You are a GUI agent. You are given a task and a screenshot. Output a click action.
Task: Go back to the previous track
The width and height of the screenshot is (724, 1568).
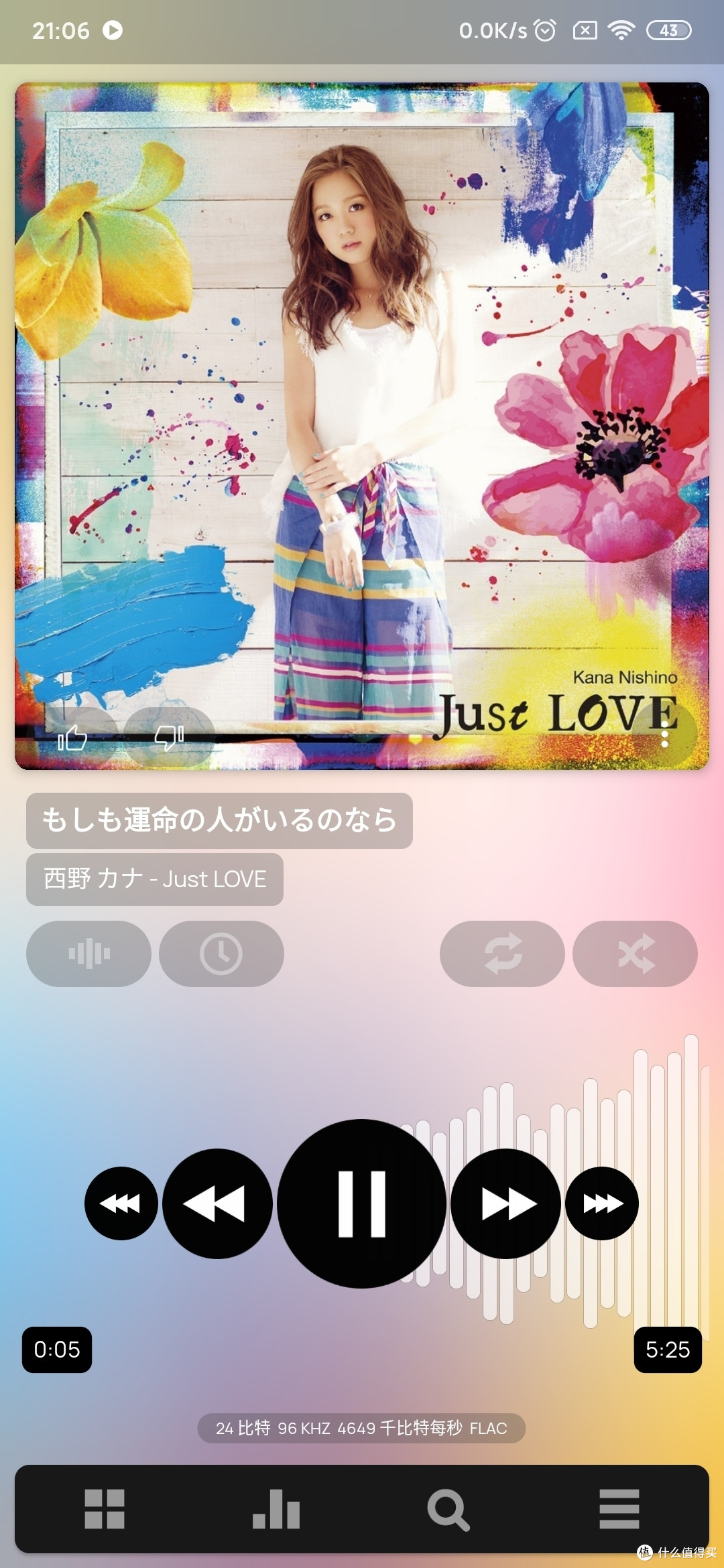217,1203
